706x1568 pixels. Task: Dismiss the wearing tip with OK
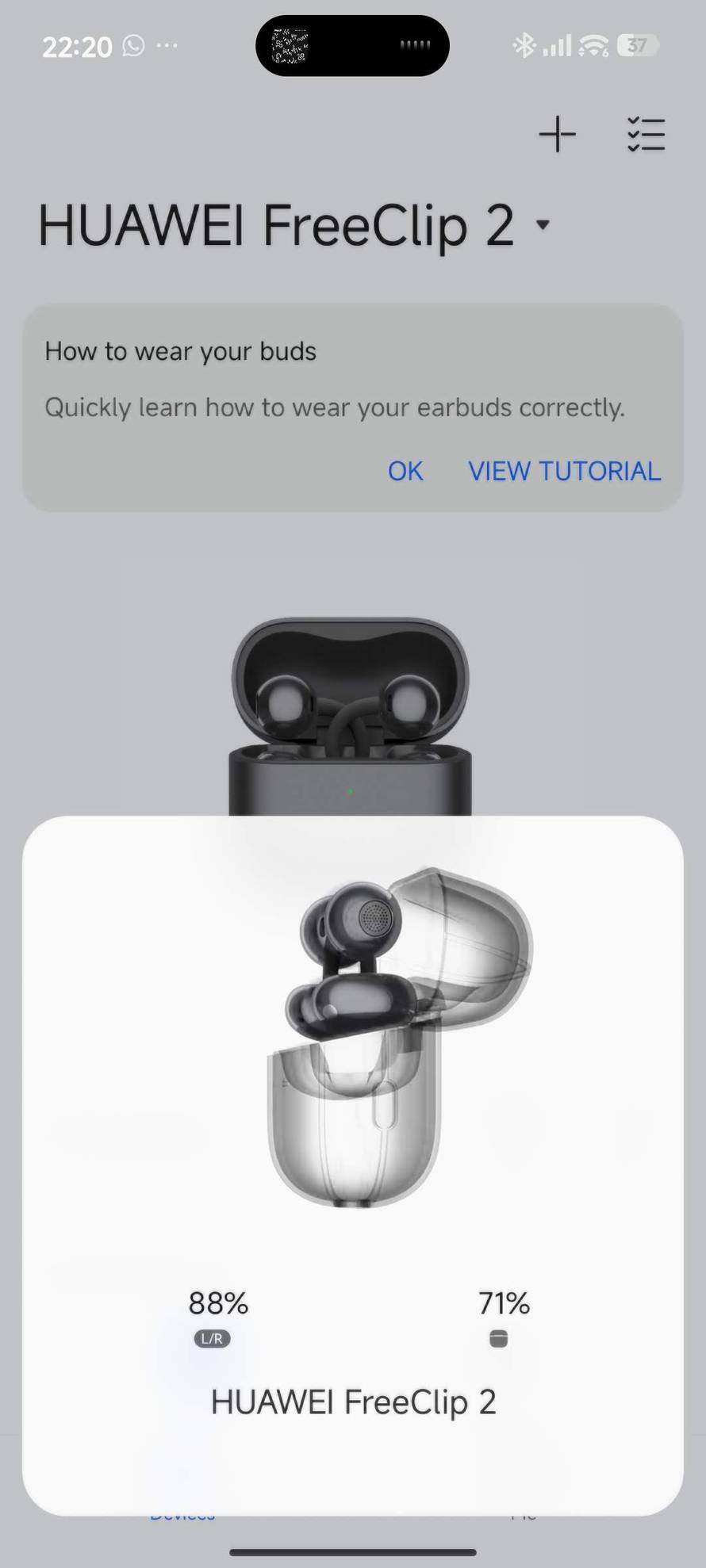[405, 471]
